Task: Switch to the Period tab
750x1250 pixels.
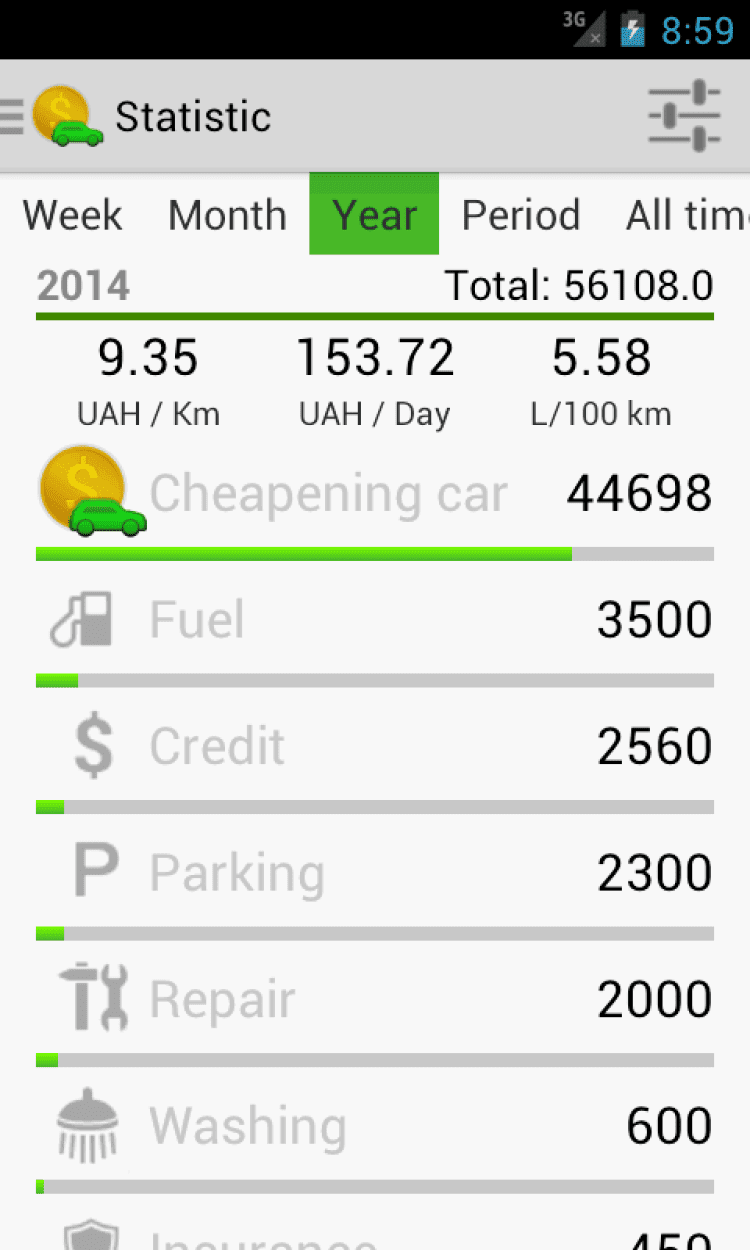Action: [521, 215]
